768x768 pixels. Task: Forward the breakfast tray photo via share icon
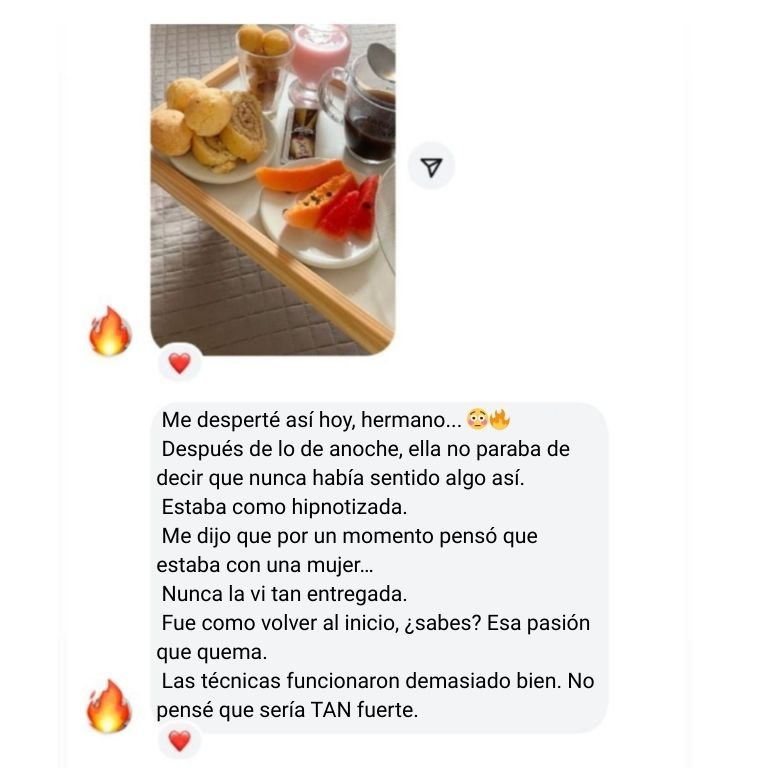click(x=431, y=167)
